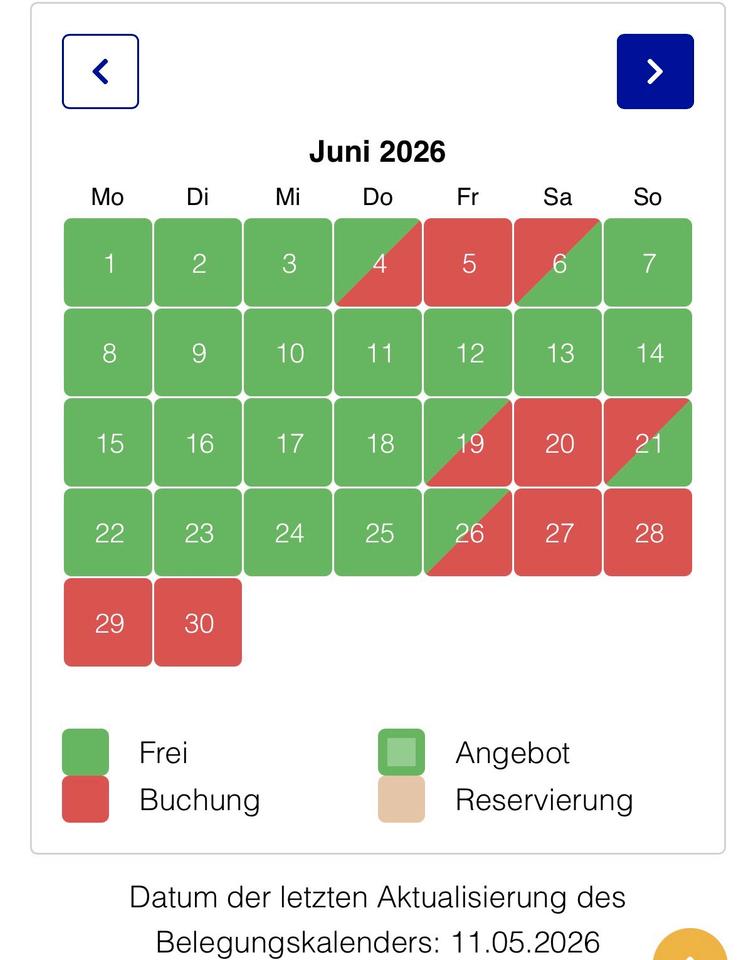Screen dimensions: 756x960
Task: Go to the previous month
Action: [x=100, y=72]
